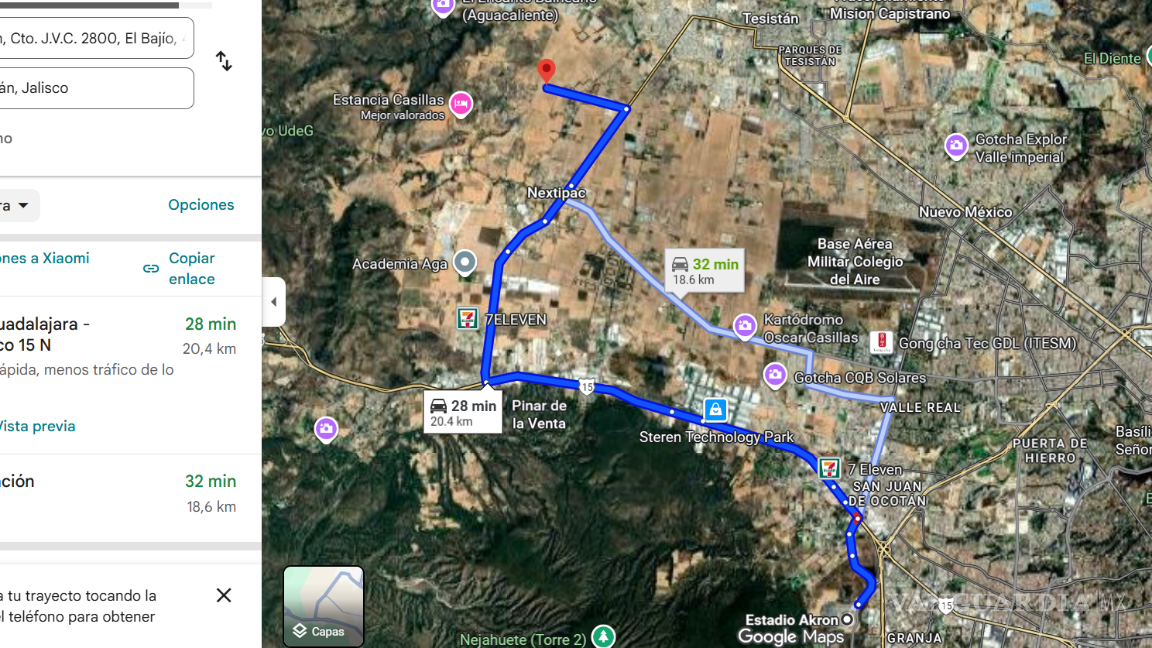
Task: Edit the destination field ending in Jalisco
Action: coord(95,88)
